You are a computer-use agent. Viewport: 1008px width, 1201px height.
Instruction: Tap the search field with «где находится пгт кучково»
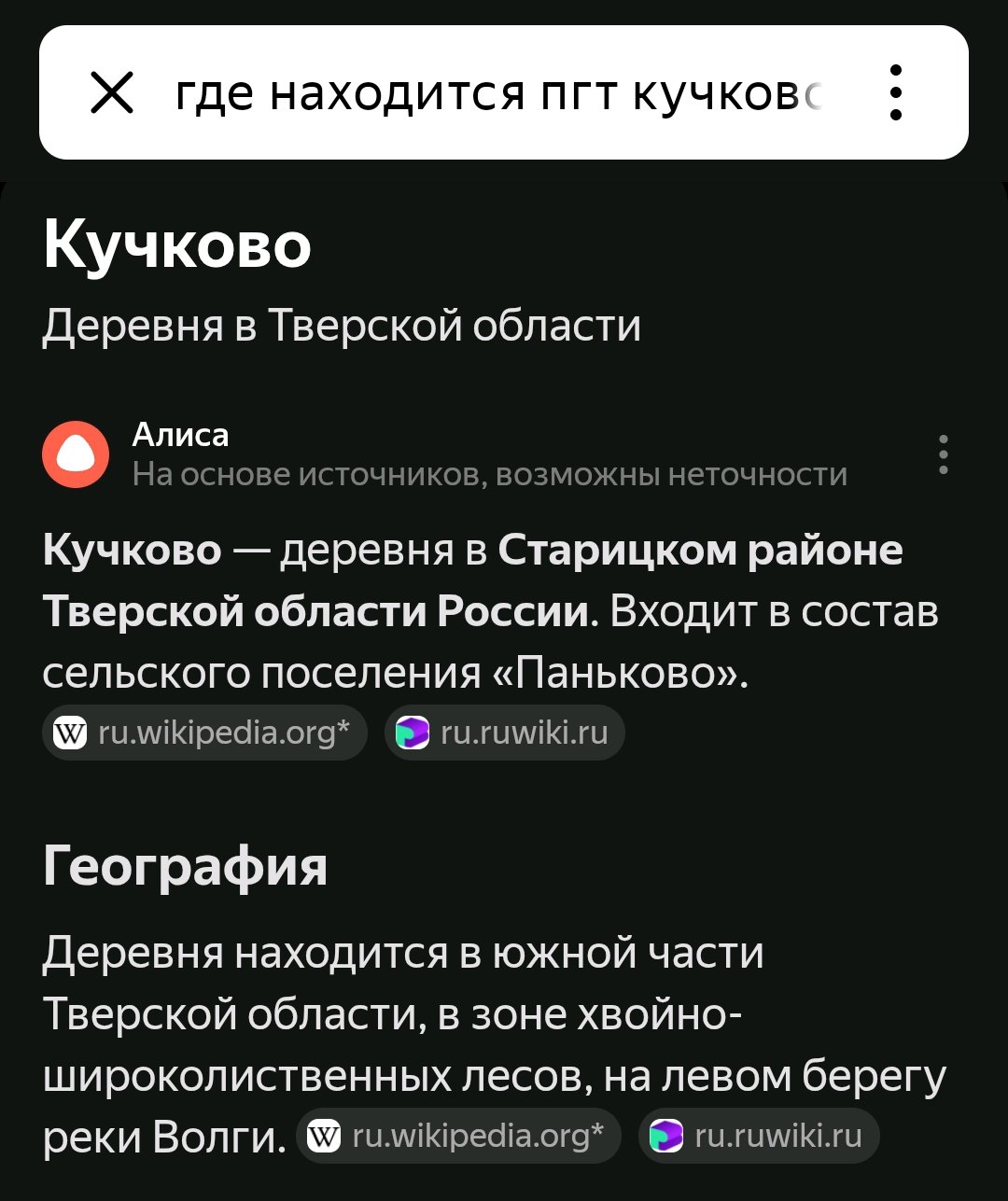click(x=499, y=93)
